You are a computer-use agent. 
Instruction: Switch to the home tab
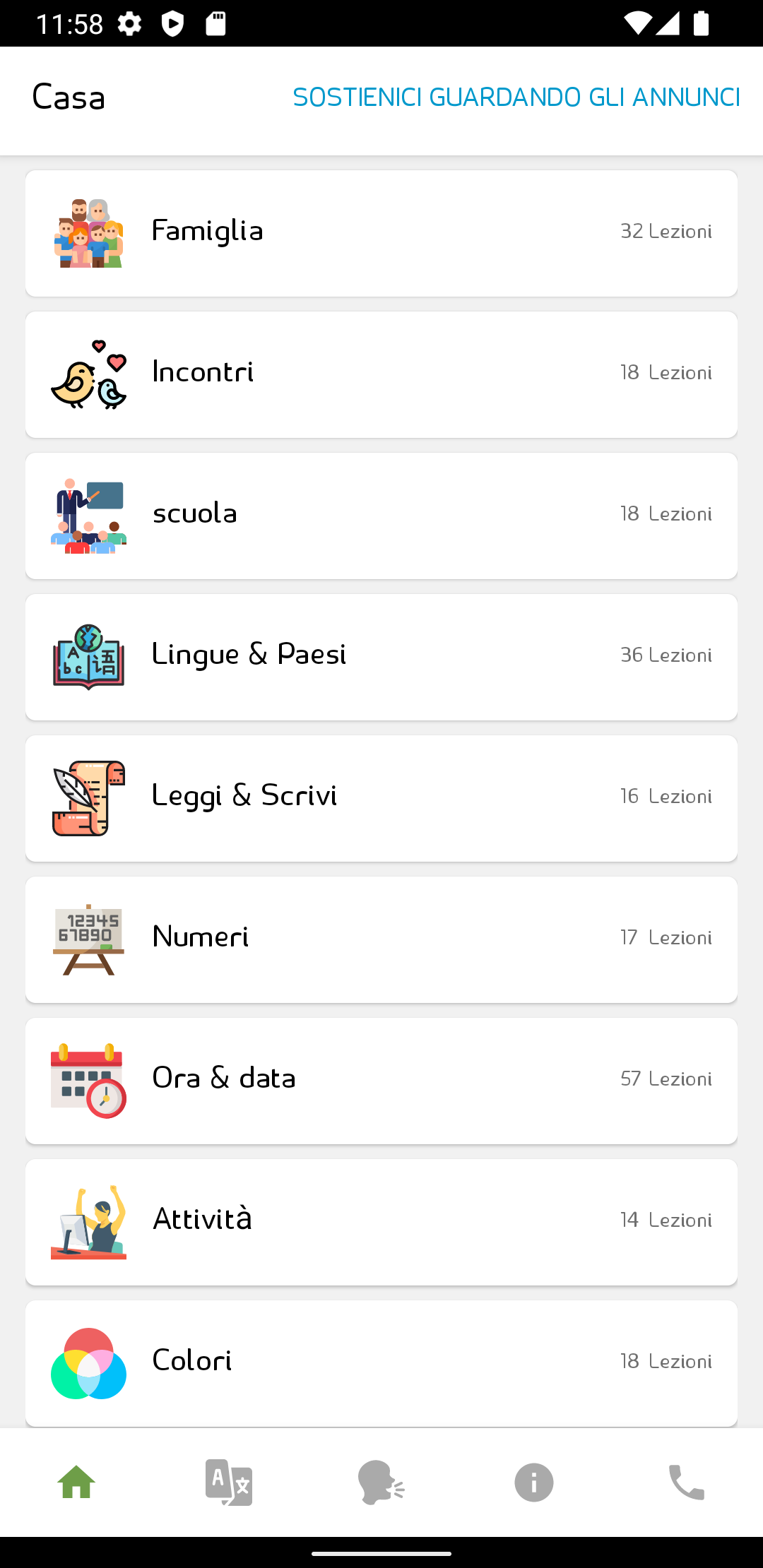tap(76, 1482)
